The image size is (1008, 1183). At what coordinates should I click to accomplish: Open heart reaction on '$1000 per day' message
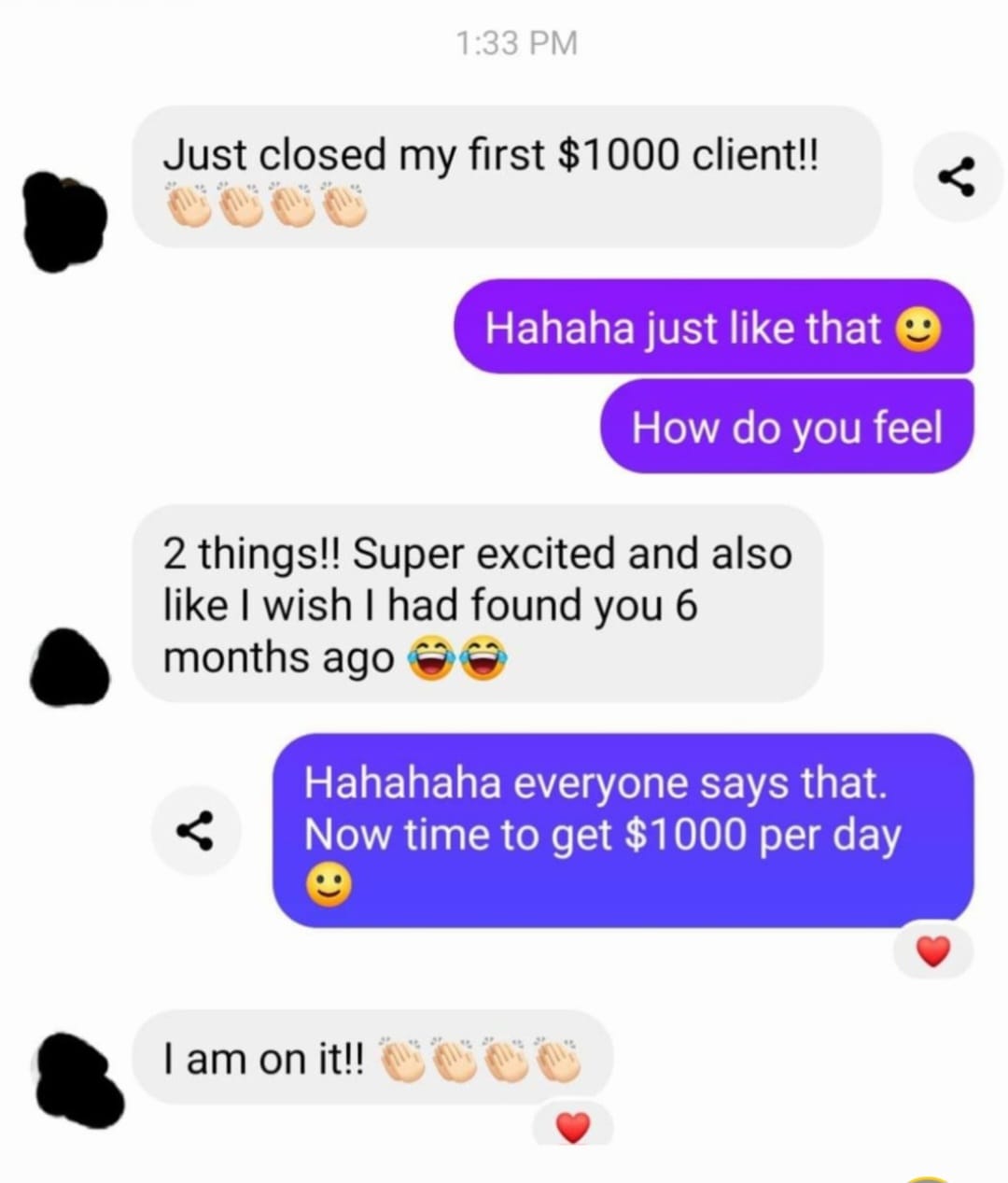tap(932, 951)
